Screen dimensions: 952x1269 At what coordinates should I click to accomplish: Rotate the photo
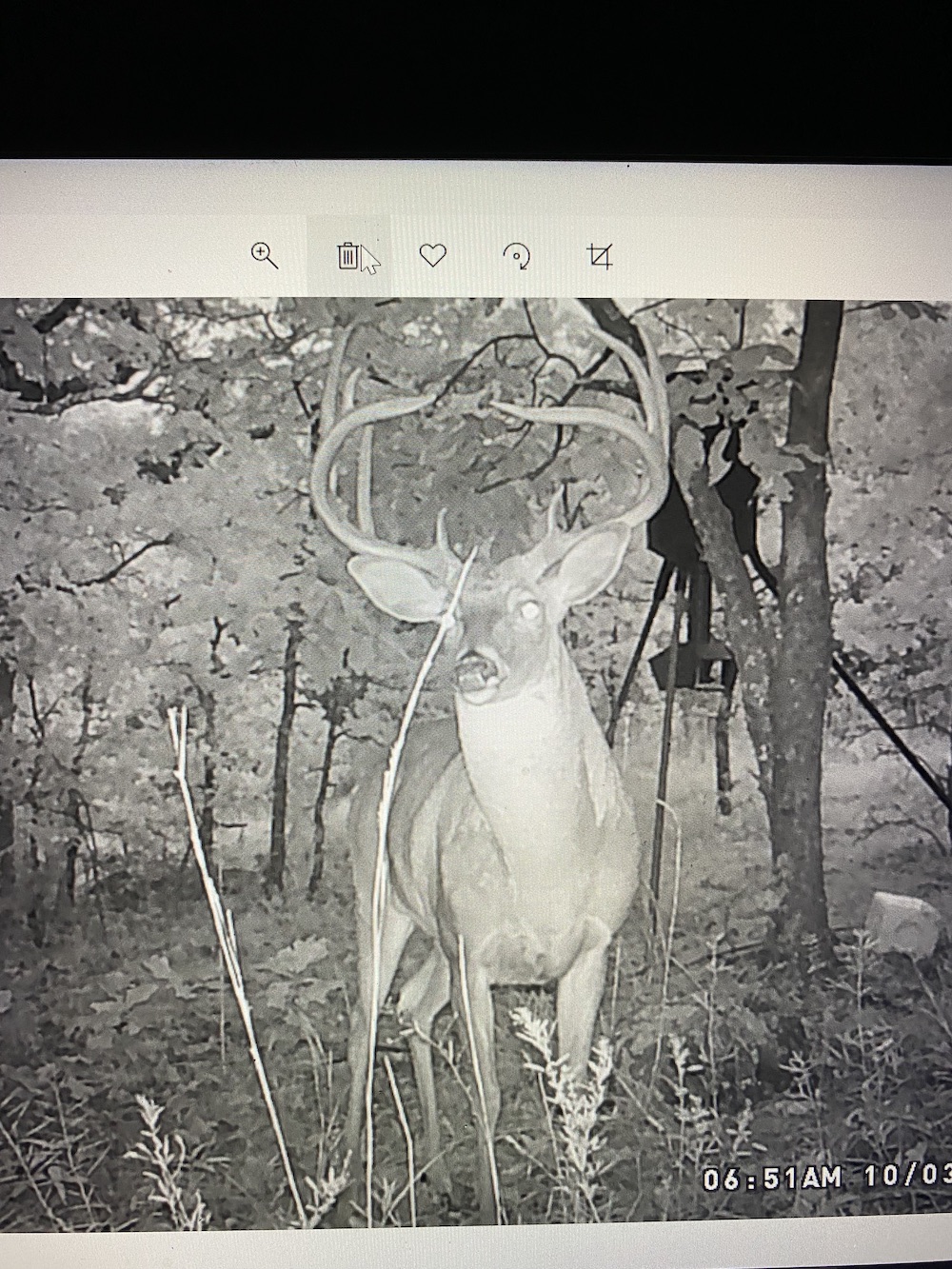coord(517,255)
